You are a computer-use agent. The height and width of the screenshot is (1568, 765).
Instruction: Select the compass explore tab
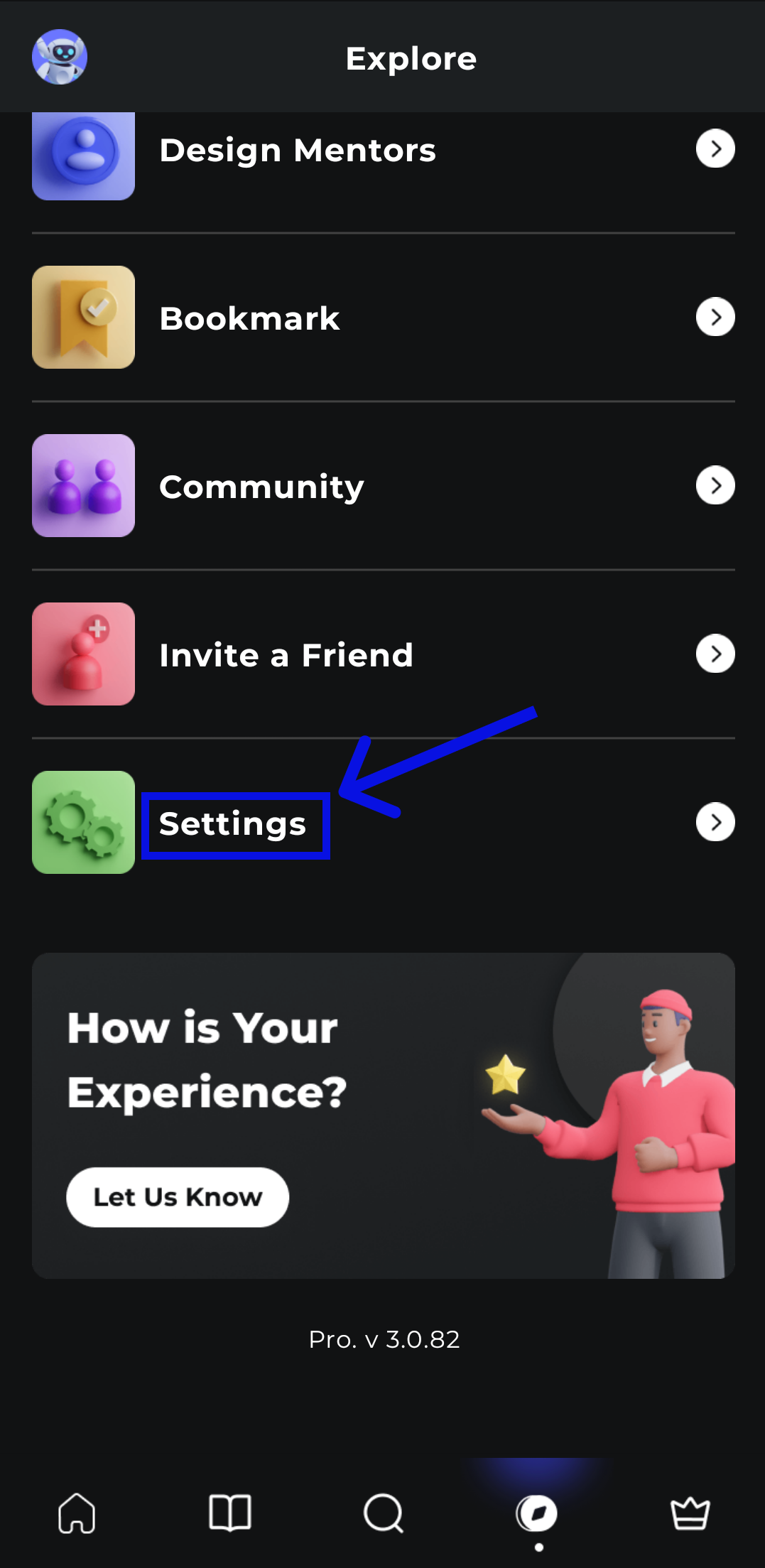point(537,1513)
